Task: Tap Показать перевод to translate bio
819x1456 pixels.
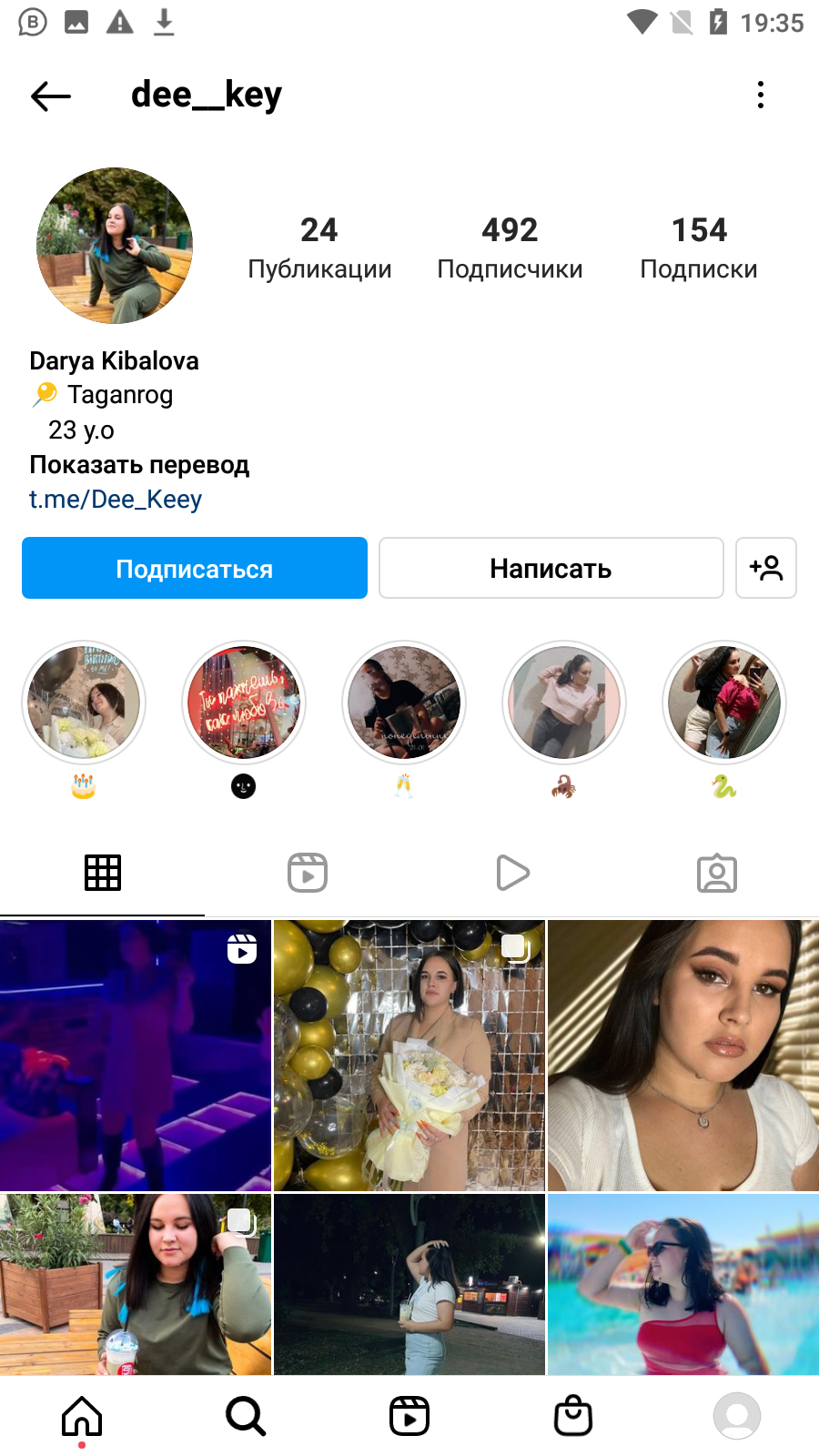Action: click(139, 465)
